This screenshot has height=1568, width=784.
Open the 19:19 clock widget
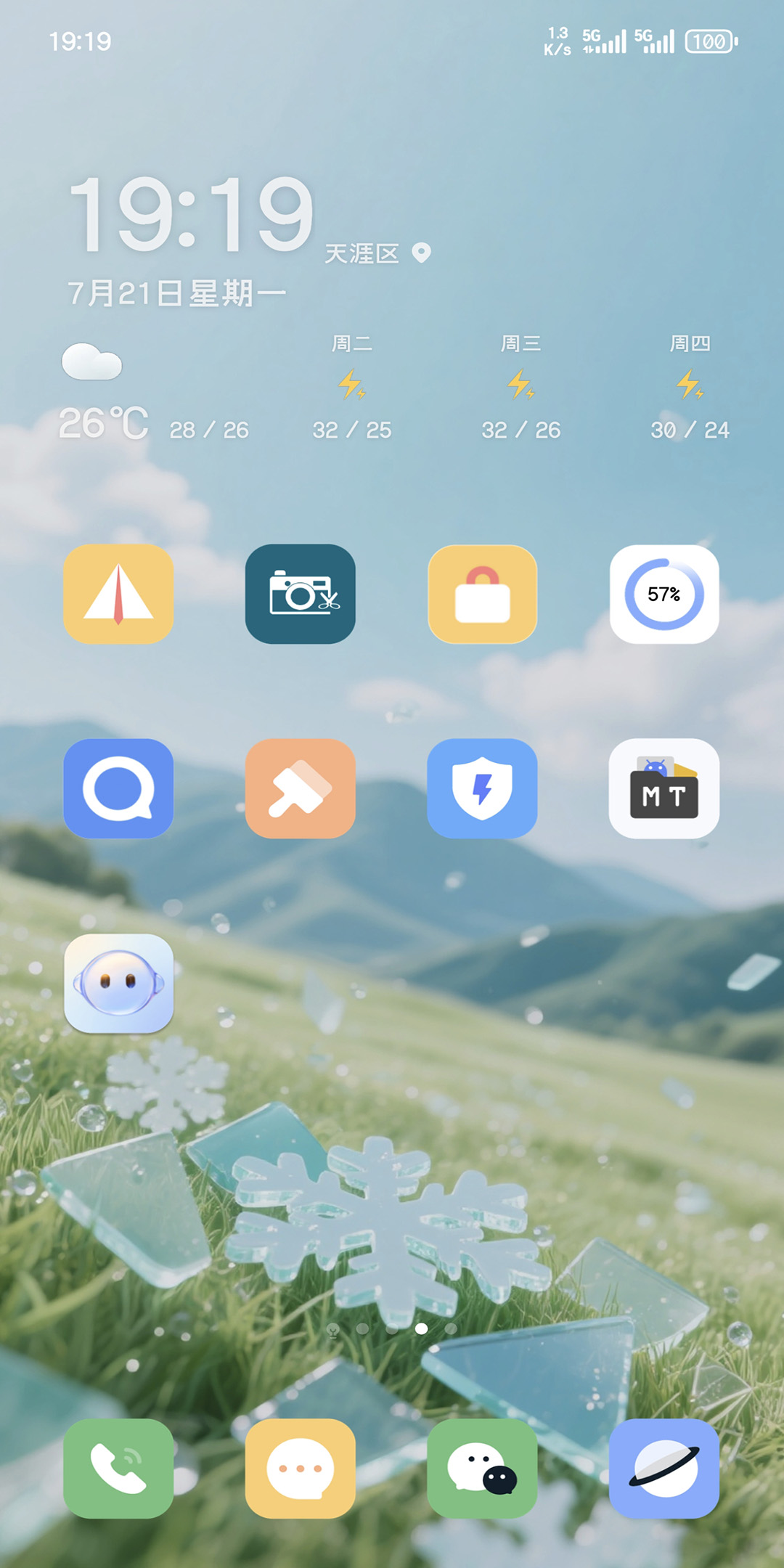point(192,215)
